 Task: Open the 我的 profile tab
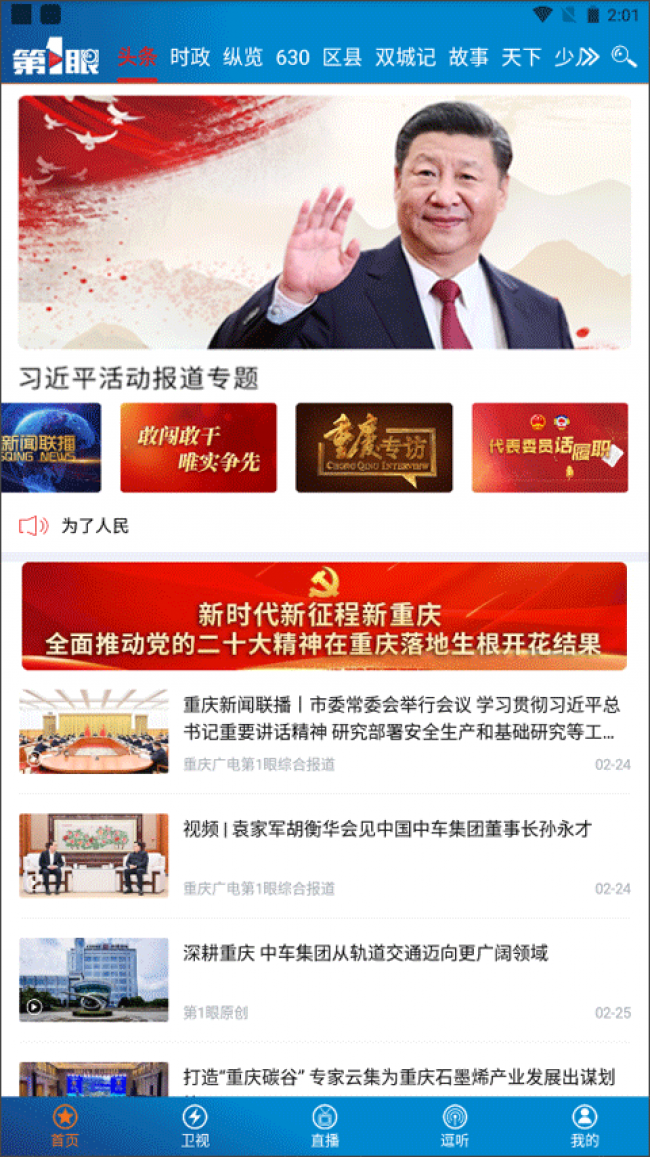point(585,1125)
